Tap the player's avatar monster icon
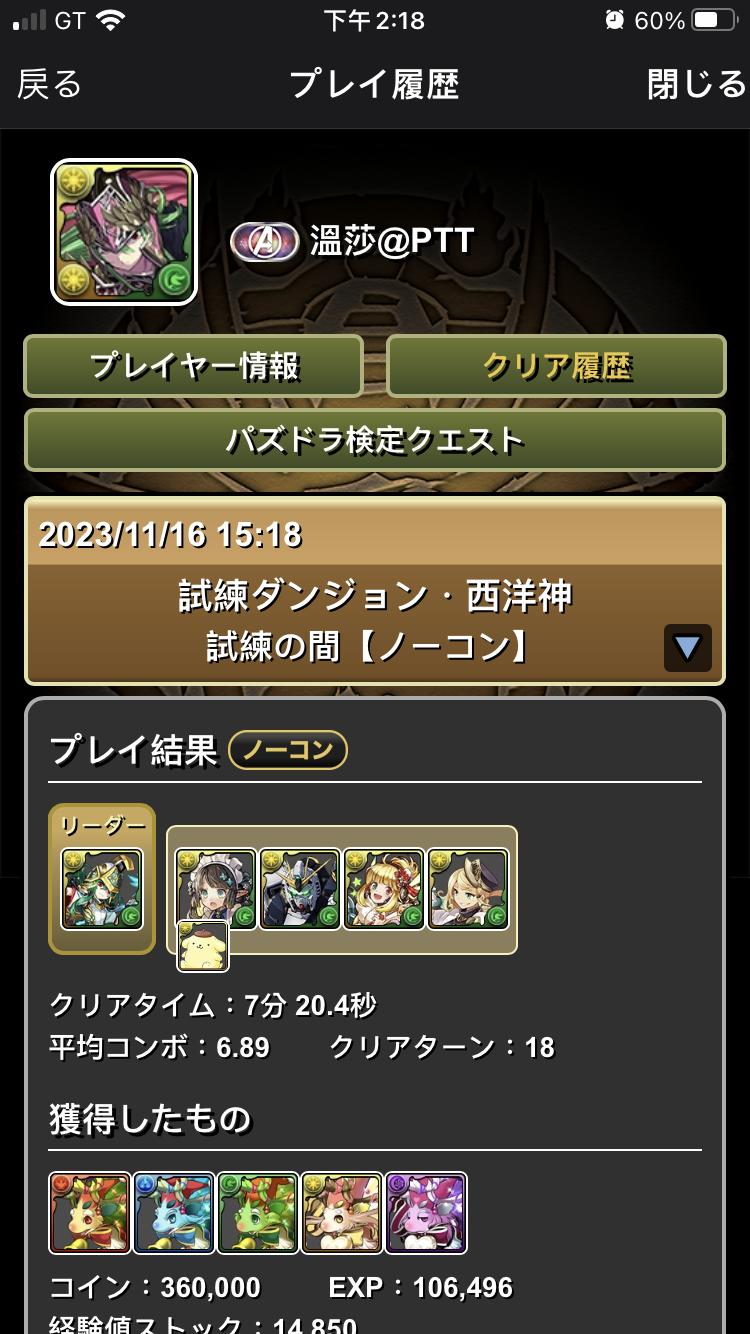 [124, 231]
